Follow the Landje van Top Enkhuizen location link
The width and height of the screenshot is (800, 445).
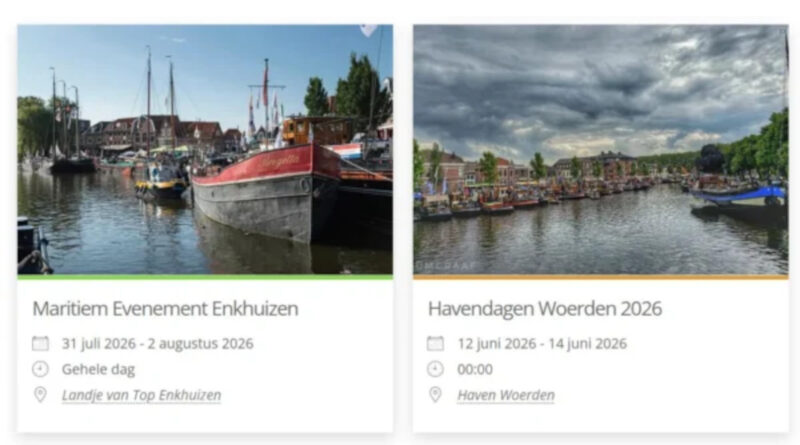[x=141, y=395]
